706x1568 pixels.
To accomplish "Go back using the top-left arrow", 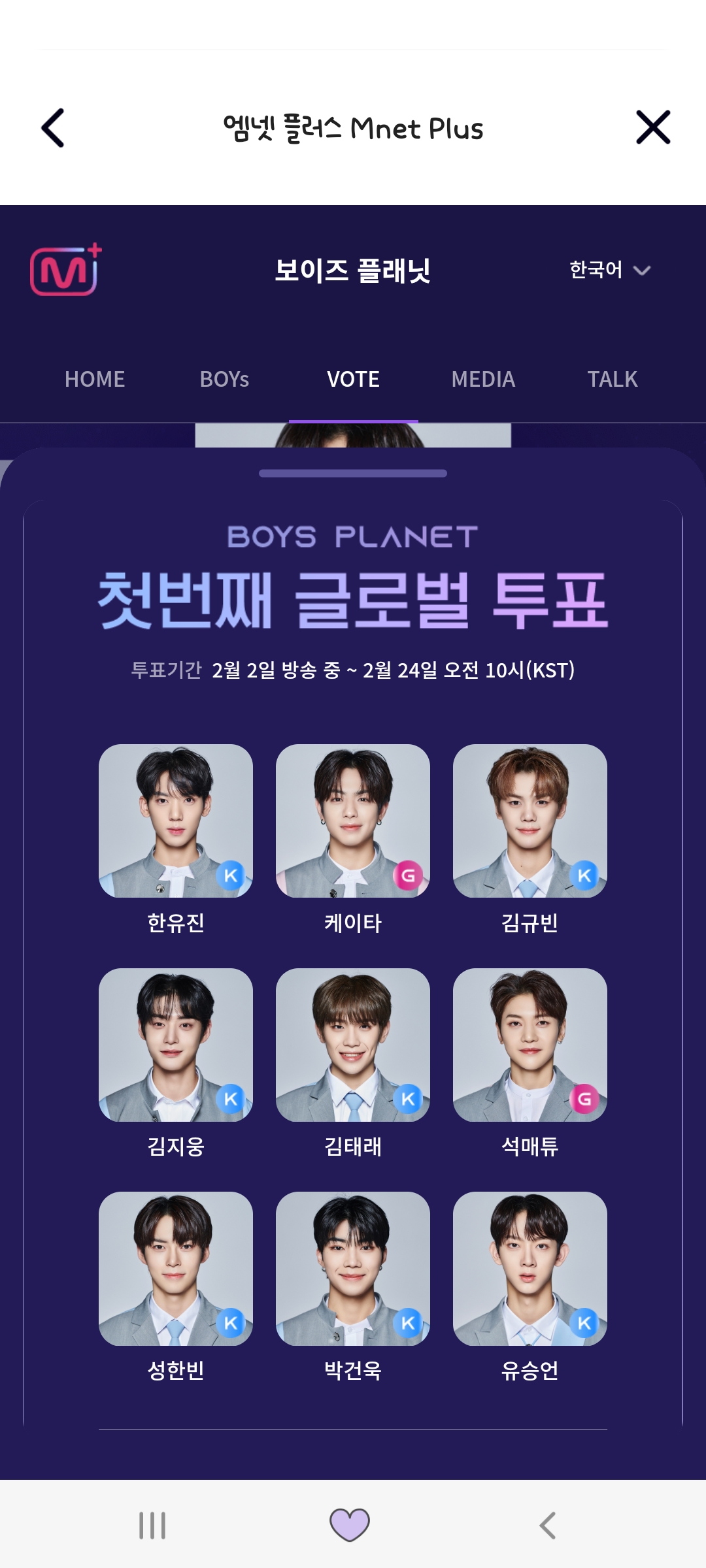I will point(53,127).
